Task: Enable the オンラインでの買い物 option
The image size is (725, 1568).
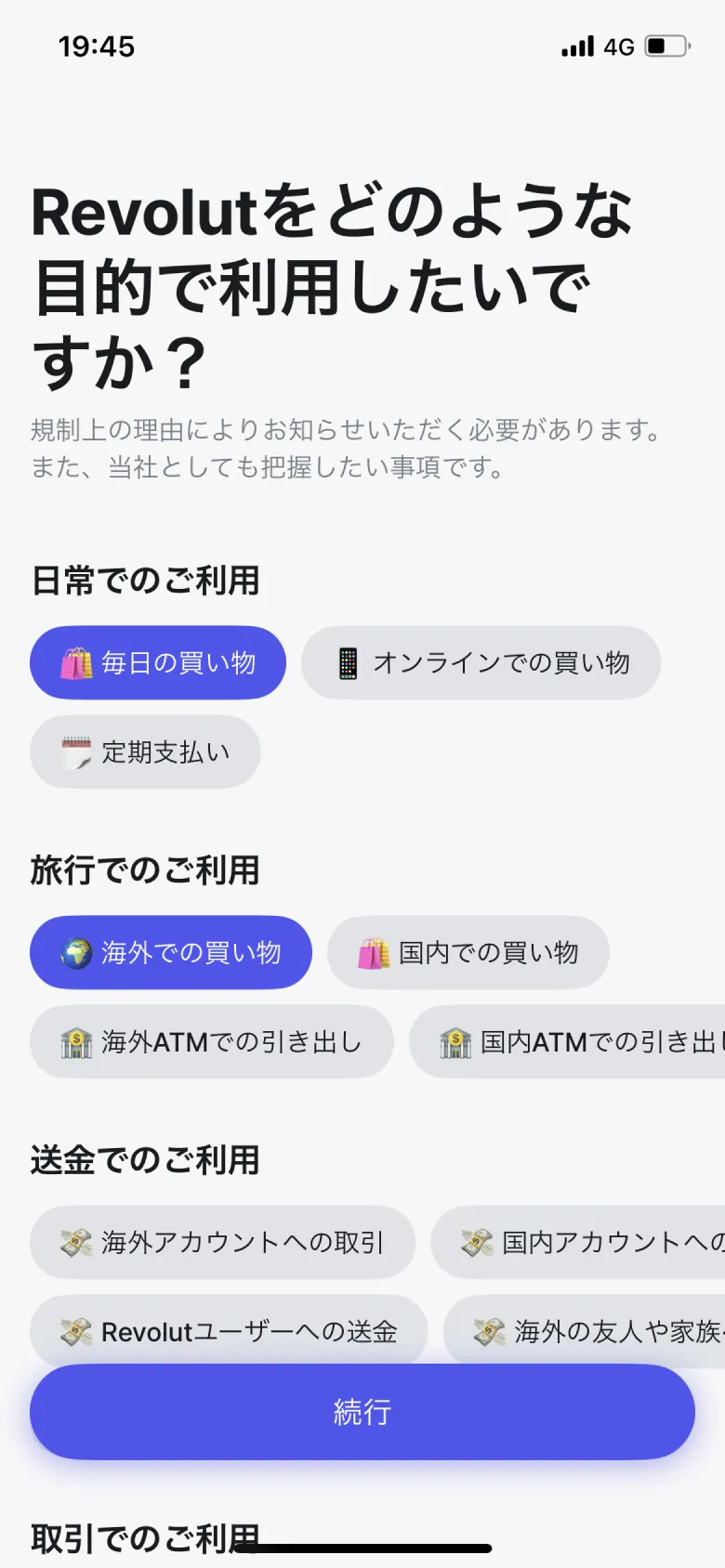Action: click(481, 662)
